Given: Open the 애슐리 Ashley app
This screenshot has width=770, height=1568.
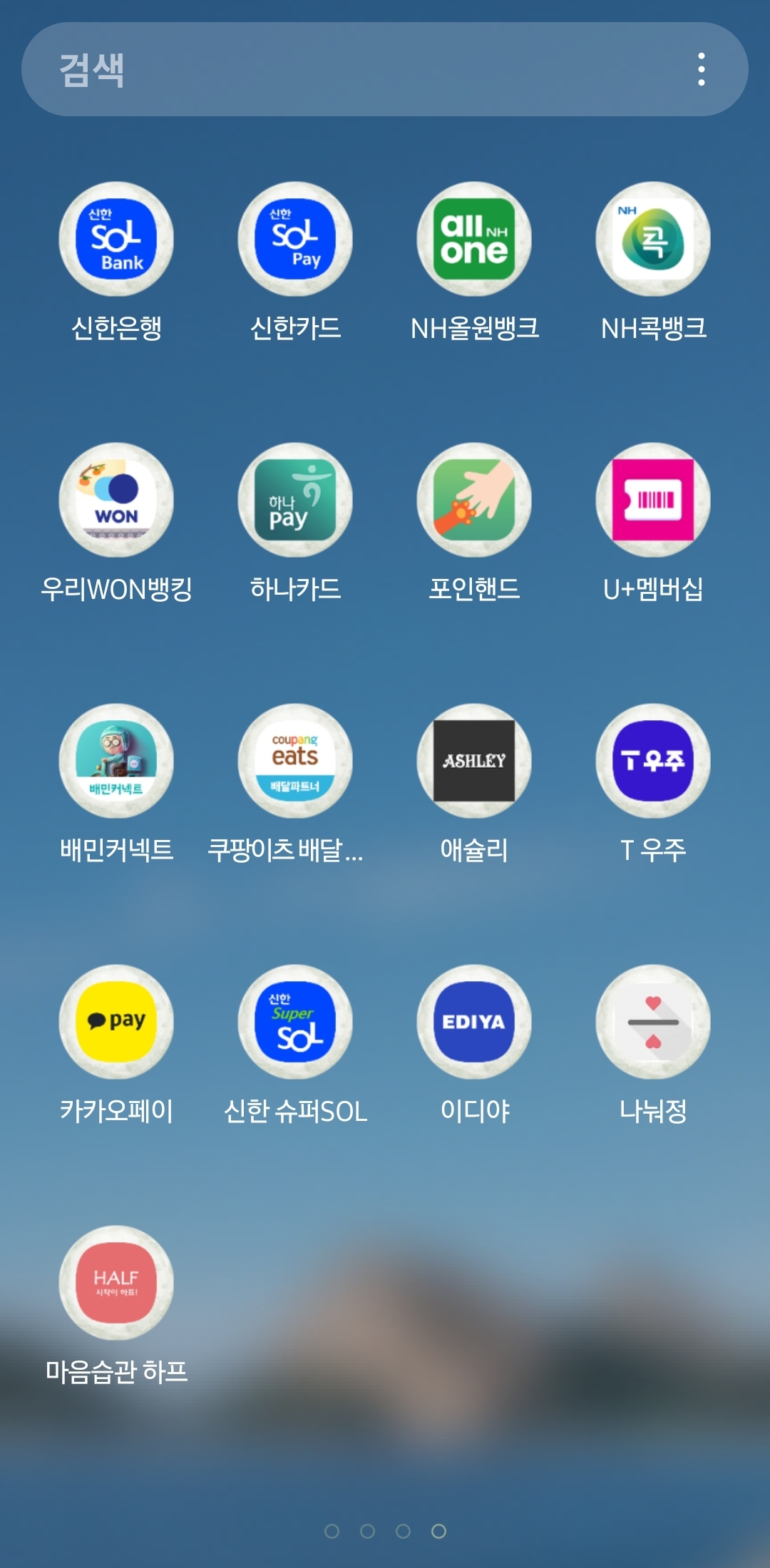Looking at the screenshot, I should coord(474,761).
